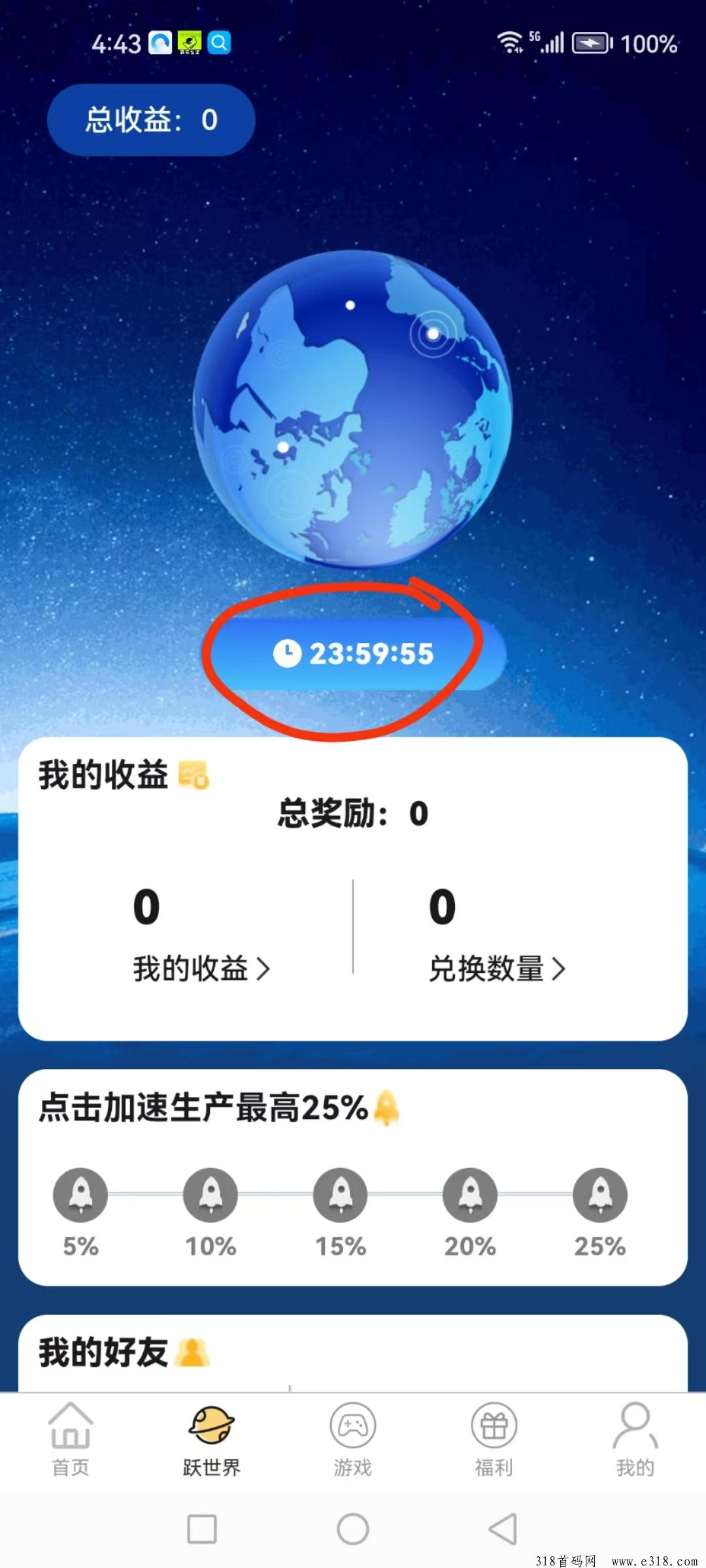The image size is (706, 1568).
Task: Tap the system home button
Action: coord(353,1529)
